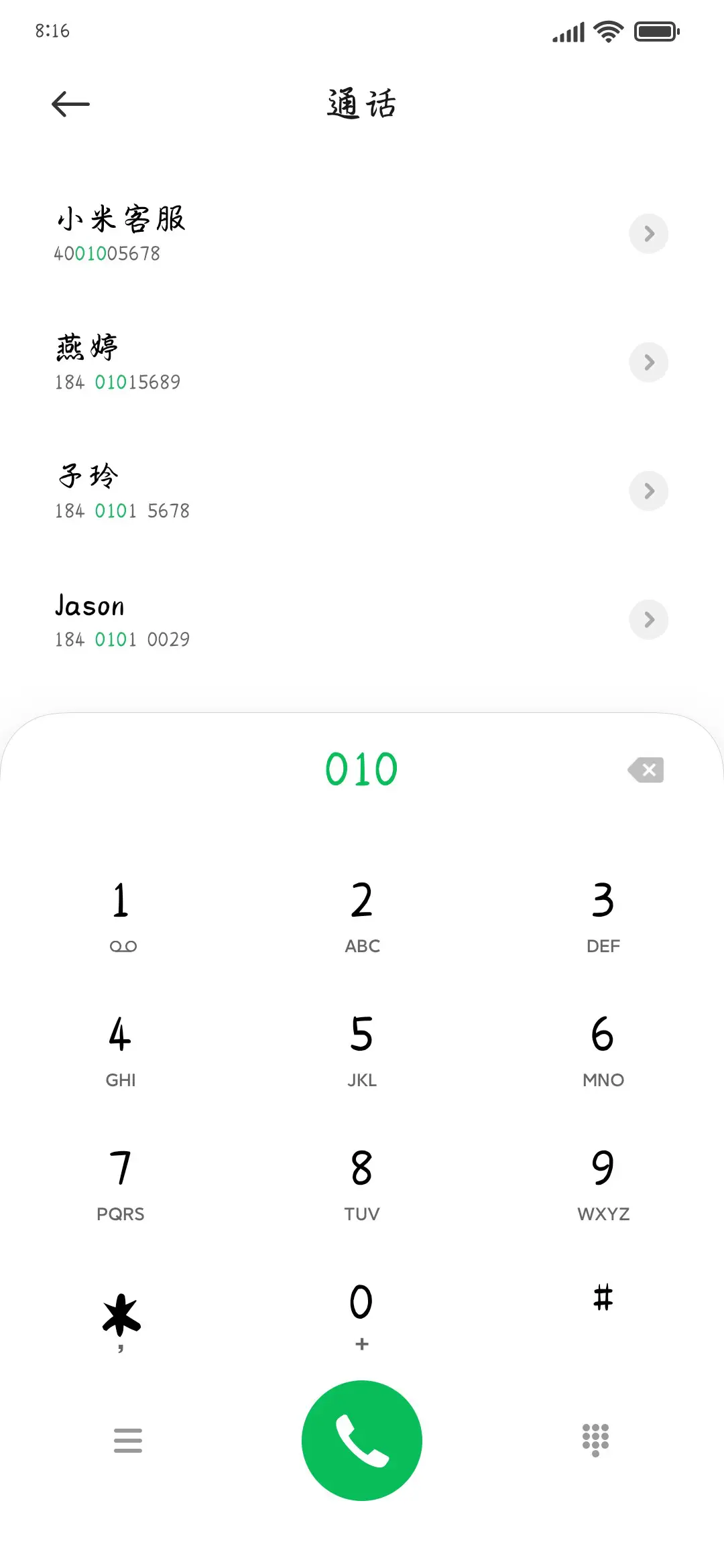Viewport: 724px width, 1568px height.
Task: Open 子玲's call detail chevron
Action: point(648,491)
